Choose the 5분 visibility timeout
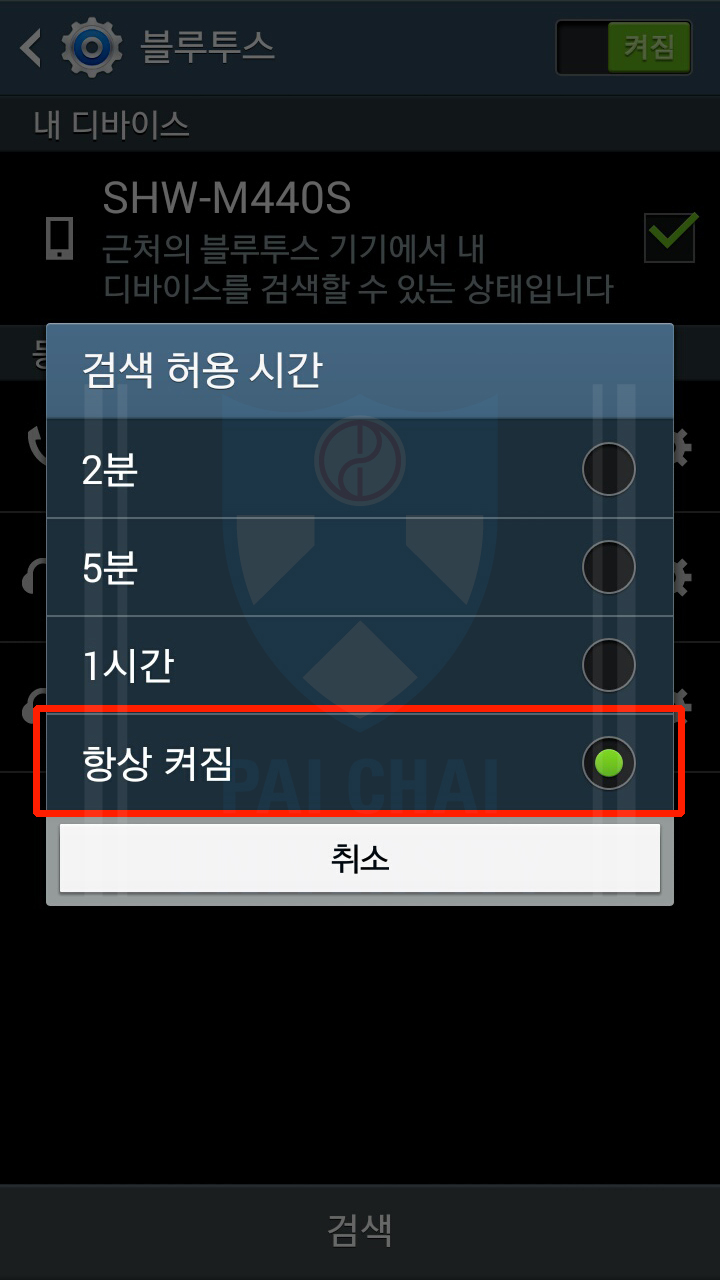The height and width of the screenshot is (1280, 720). [x=360, y=567]
